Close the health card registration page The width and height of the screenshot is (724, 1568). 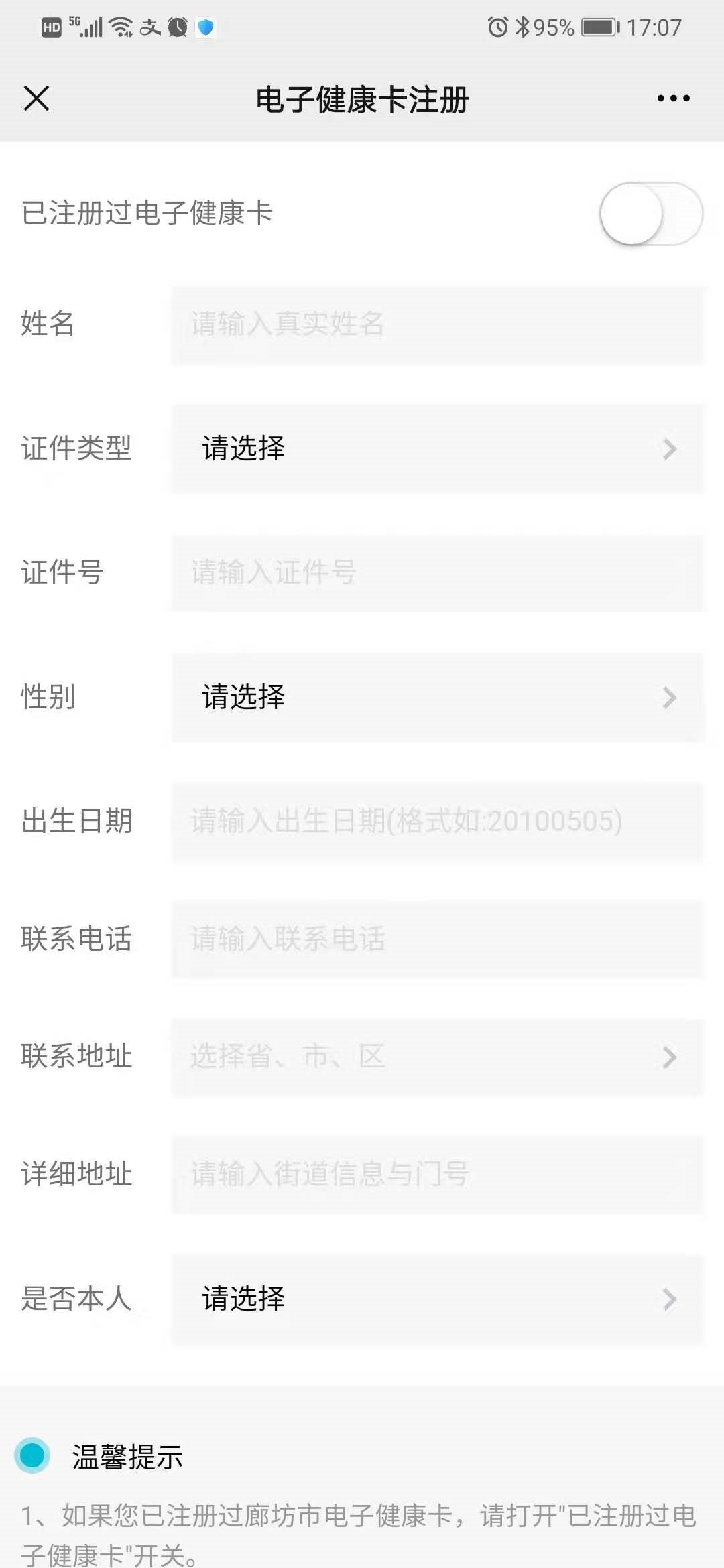click(36, 99)
